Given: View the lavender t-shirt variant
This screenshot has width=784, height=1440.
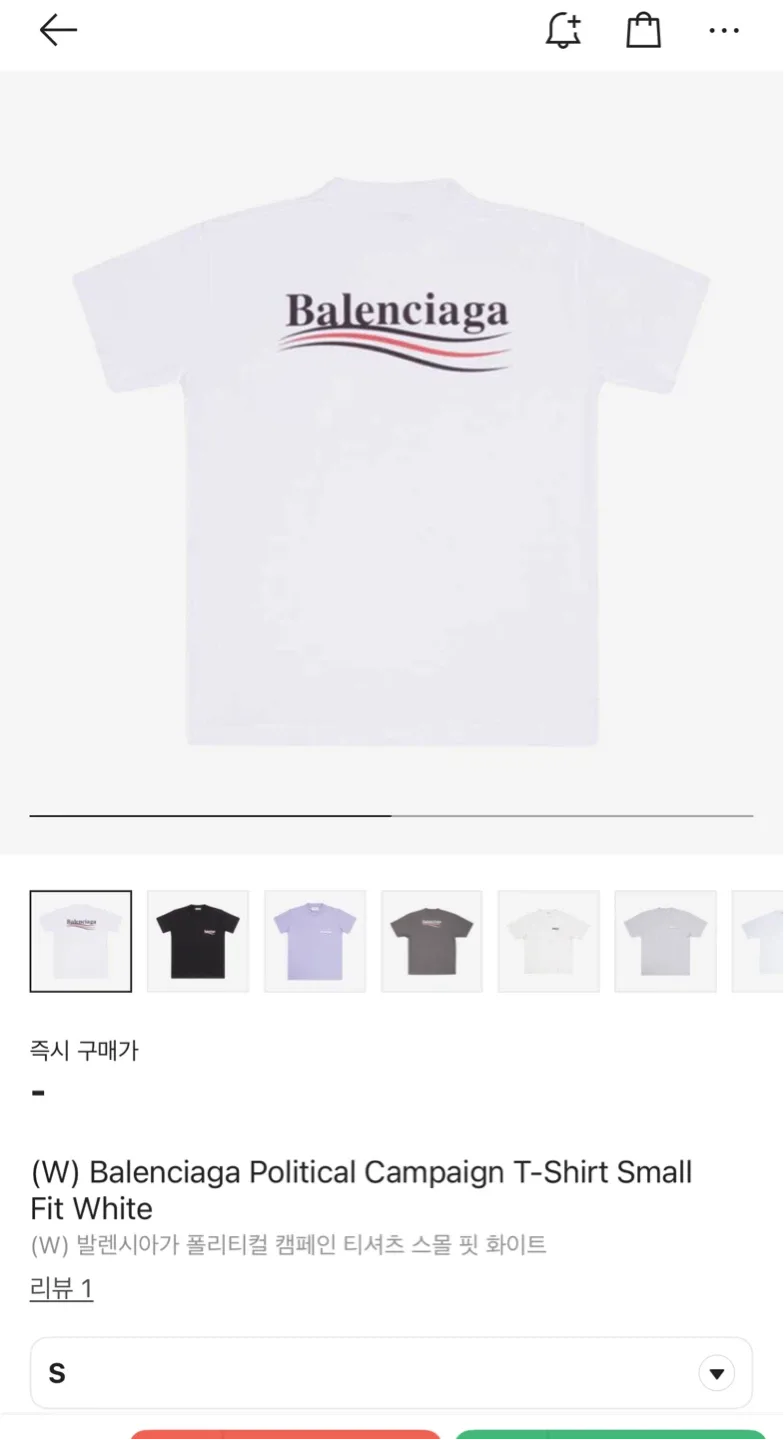Looking at the screenshot, I should tap(315, 941).
